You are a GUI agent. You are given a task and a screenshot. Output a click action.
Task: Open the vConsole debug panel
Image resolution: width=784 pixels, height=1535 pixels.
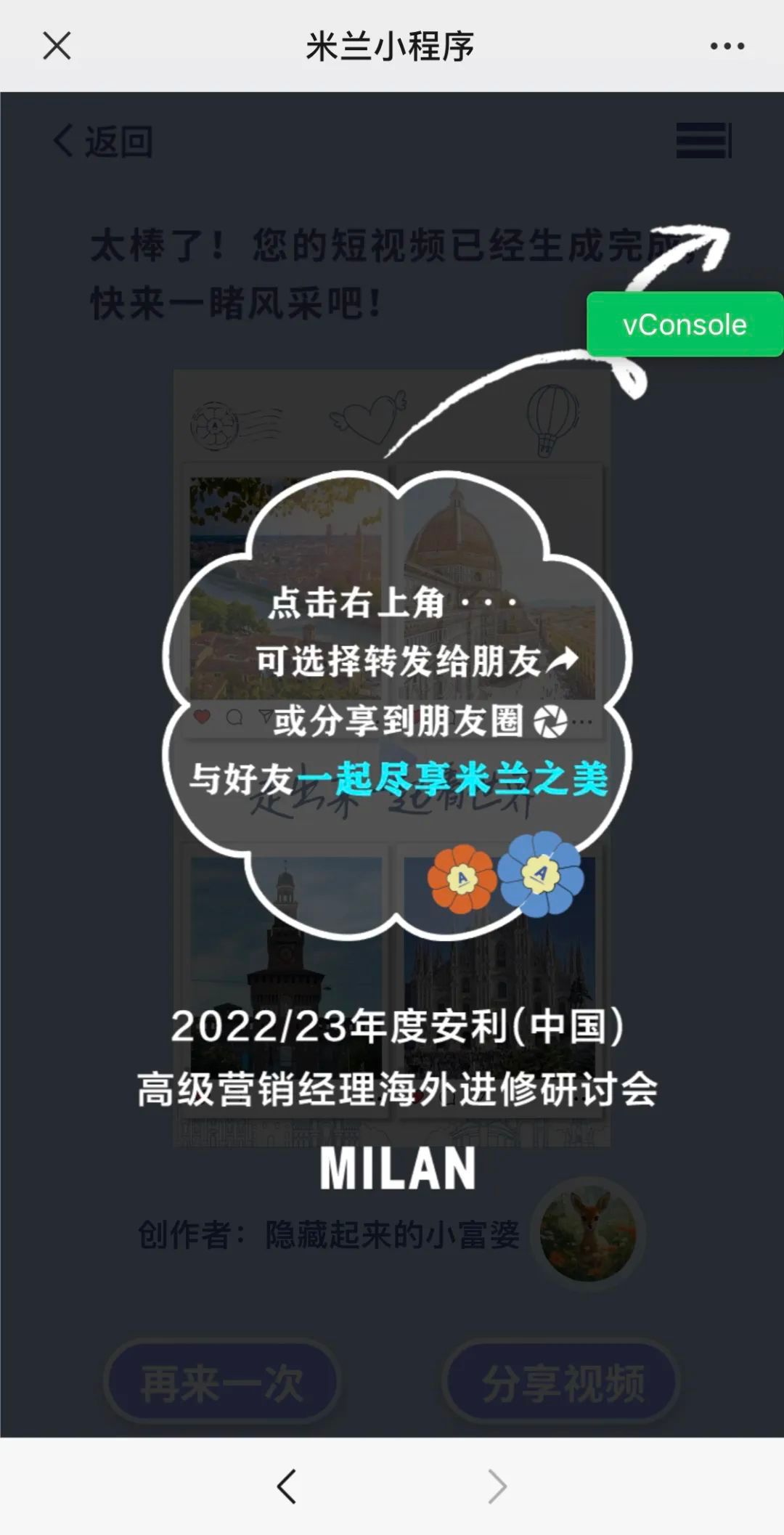(x=685, y=325)
